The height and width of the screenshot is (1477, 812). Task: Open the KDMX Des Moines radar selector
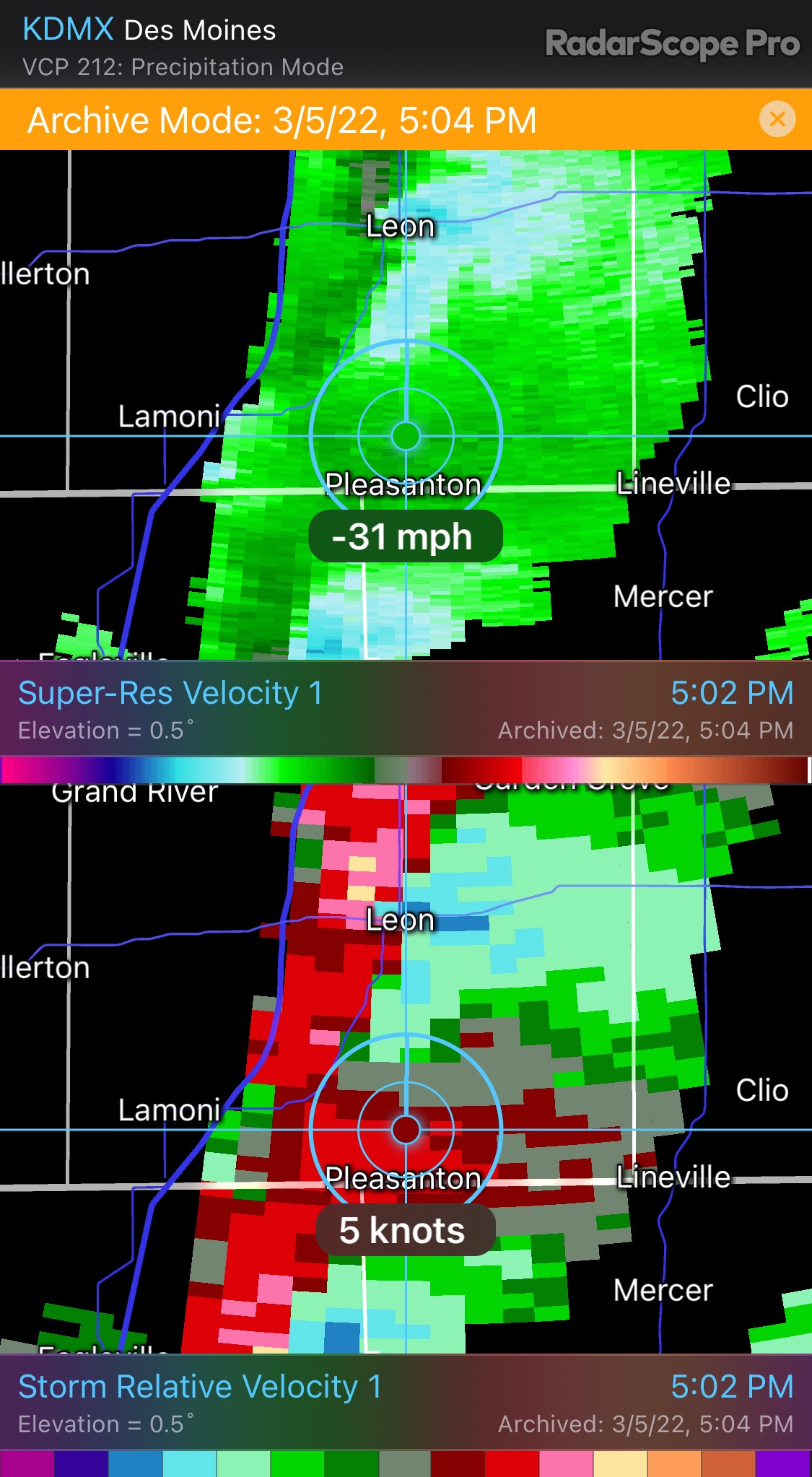(x=149, y=30)
